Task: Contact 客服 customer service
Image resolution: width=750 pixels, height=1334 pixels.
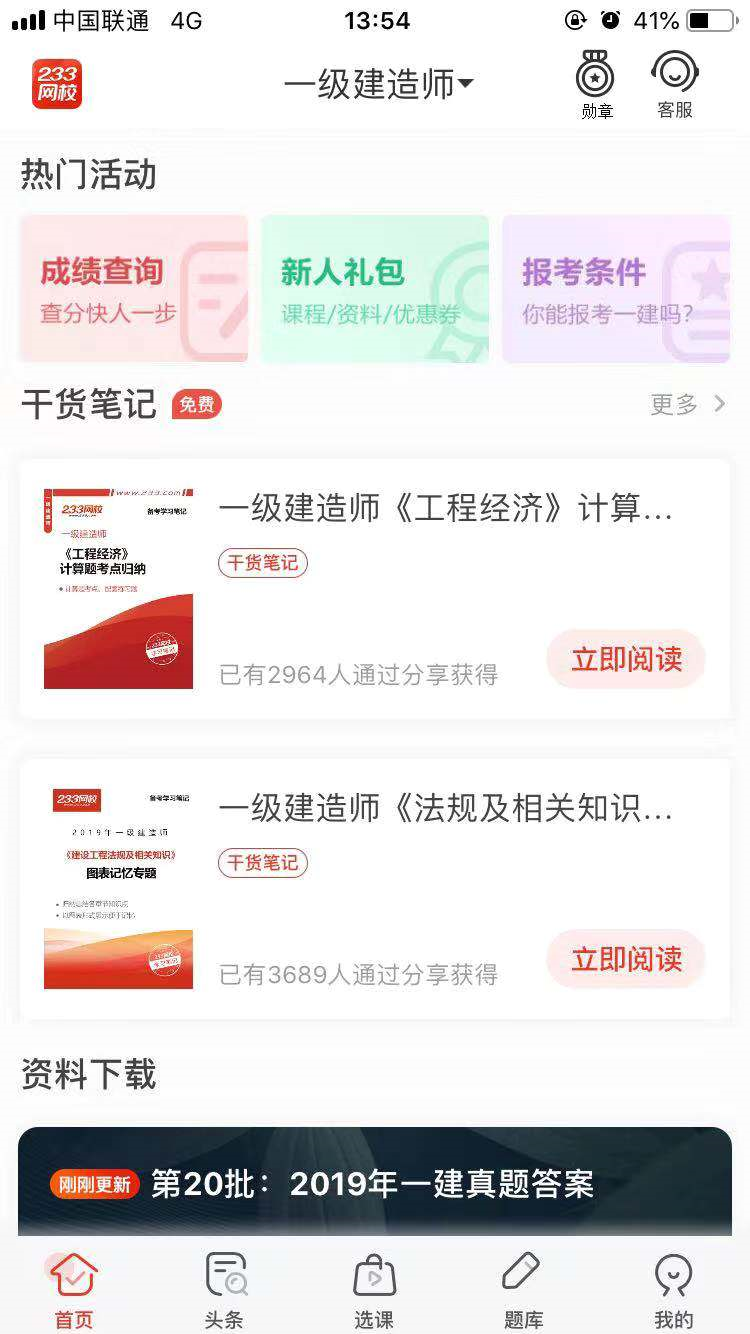Action: point(675,86)
